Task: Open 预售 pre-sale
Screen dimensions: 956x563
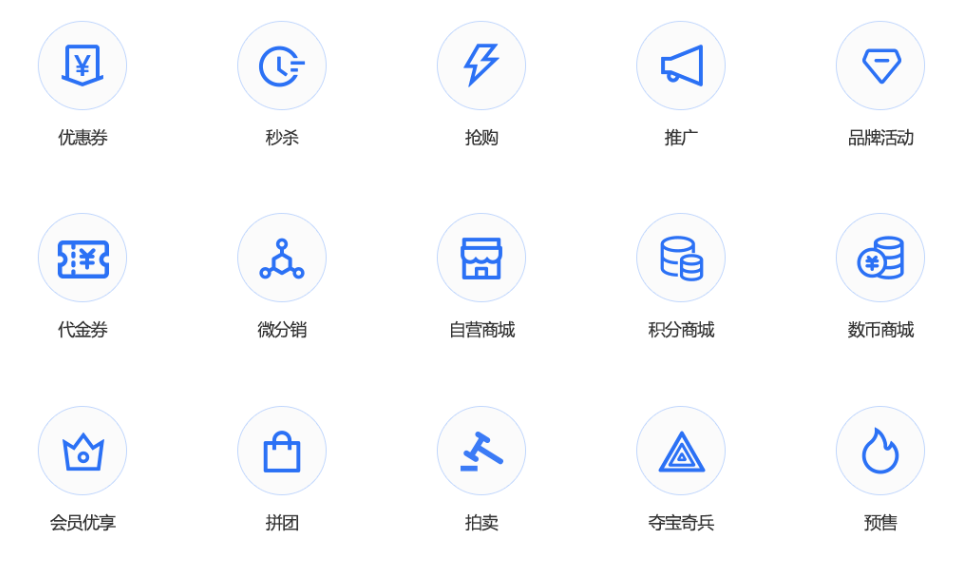Action: pyautogui.click(x=880, y=451)
